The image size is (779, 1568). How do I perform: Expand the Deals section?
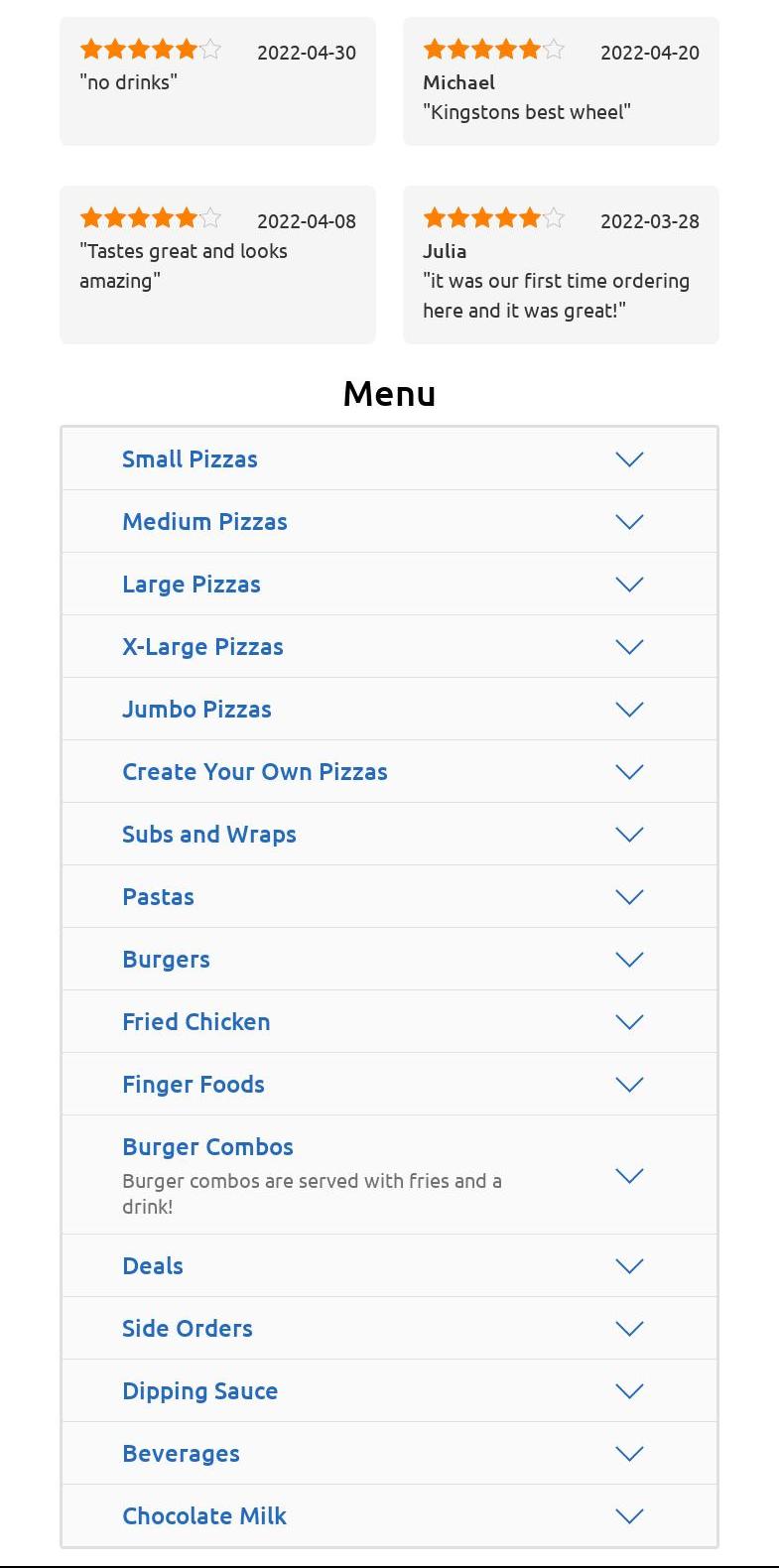(x=153, y=1266)
